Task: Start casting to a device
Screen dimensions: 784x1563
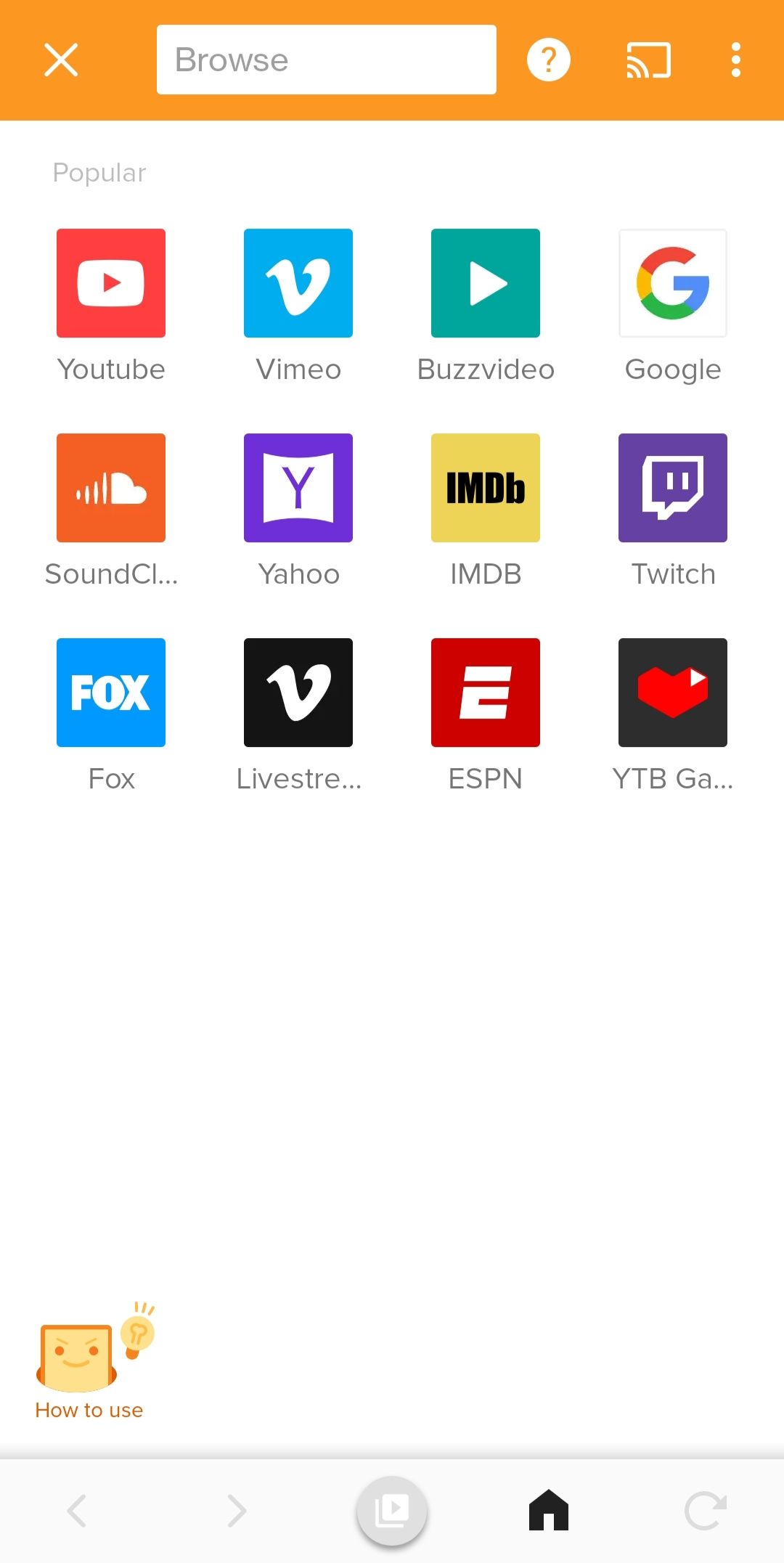Action: 648,60
